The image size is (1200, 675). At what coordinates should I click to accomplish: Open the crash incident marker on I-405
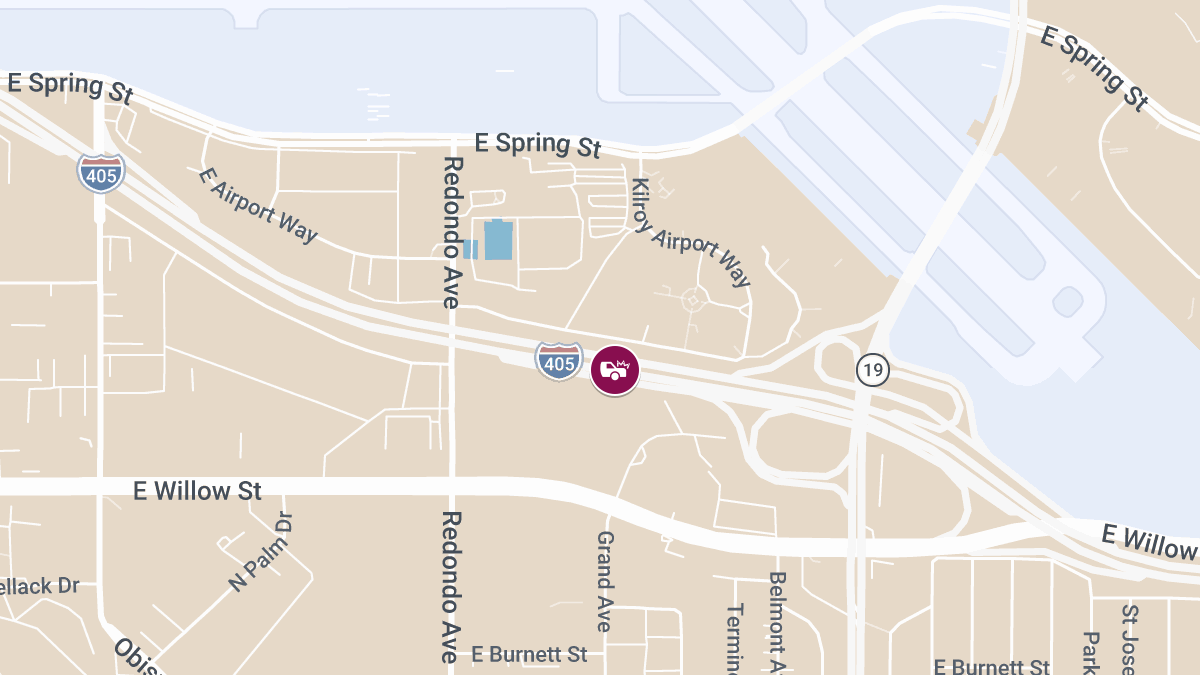pyautogui.click(x=614, y=371)
